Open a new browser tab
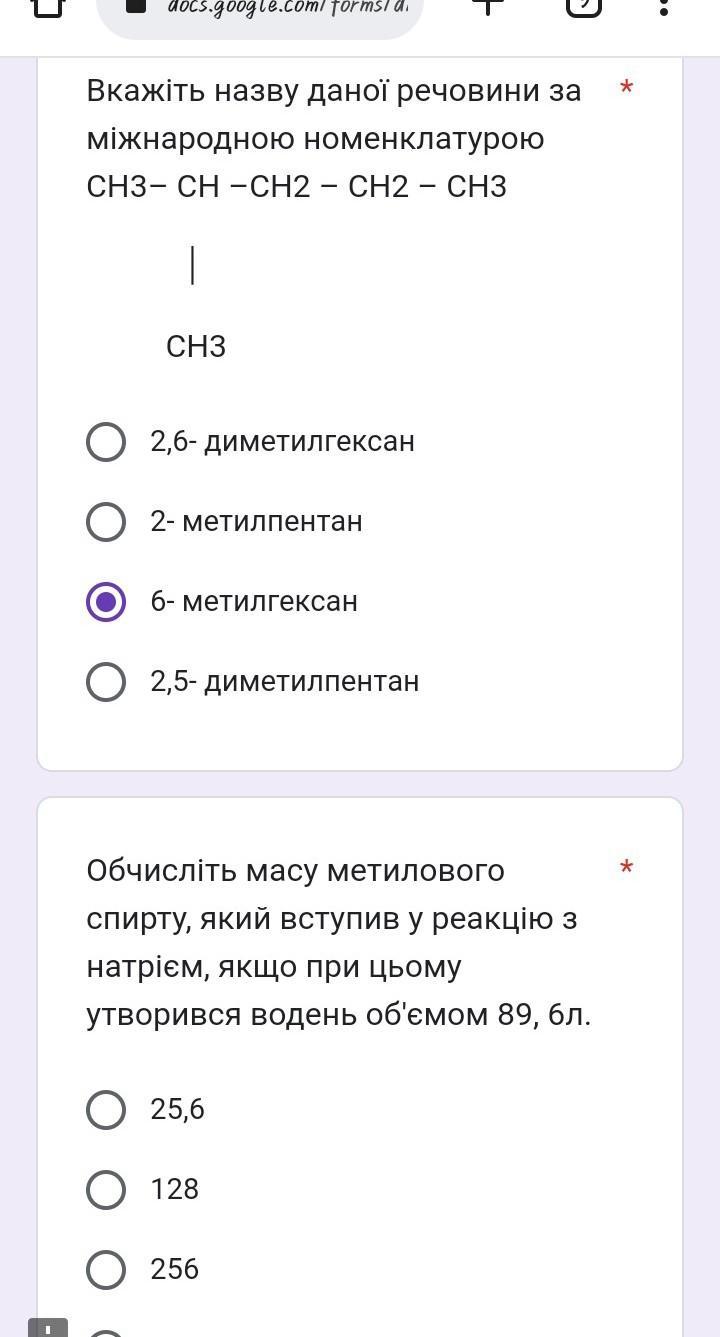The width and height of the screenshot is (720, 1337). [x=487, y=6]
